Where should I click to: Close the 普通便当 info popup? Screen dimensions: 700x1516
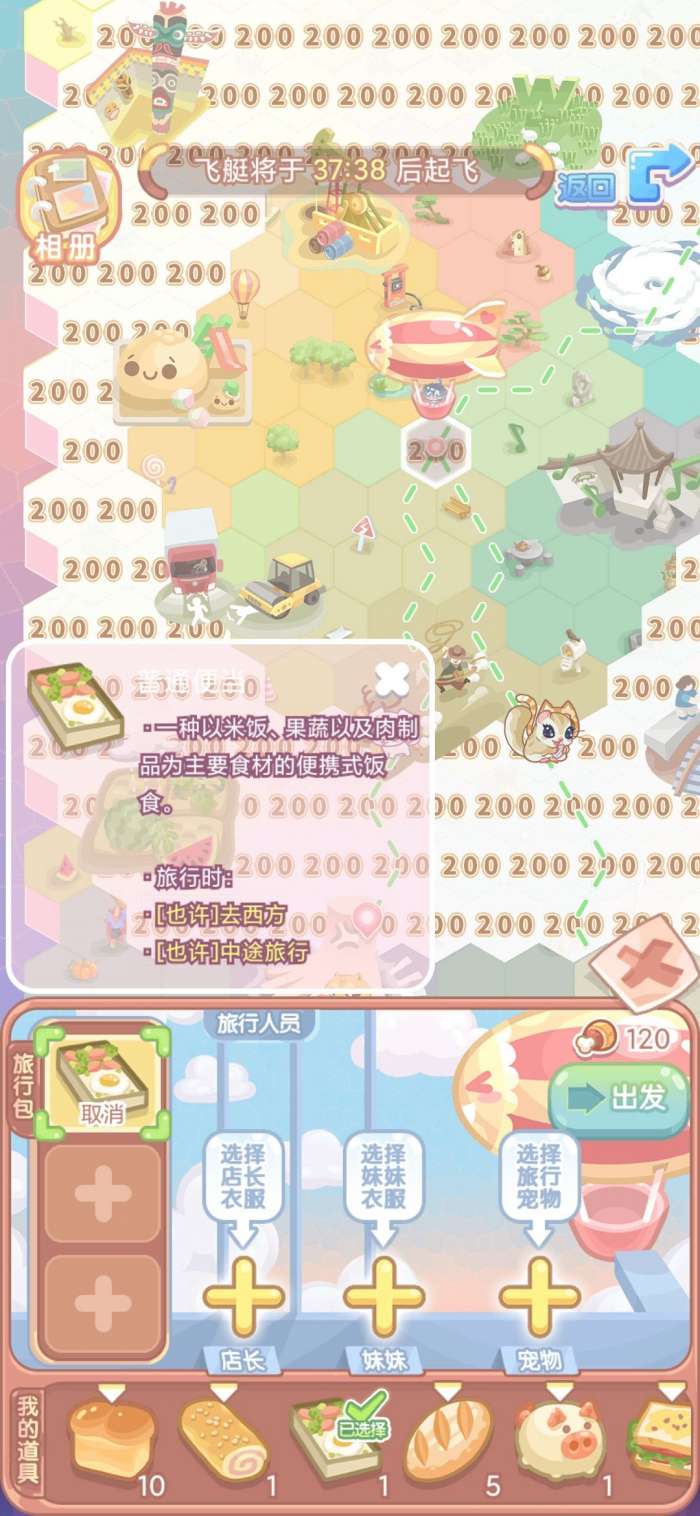click(x=391, y=681)
